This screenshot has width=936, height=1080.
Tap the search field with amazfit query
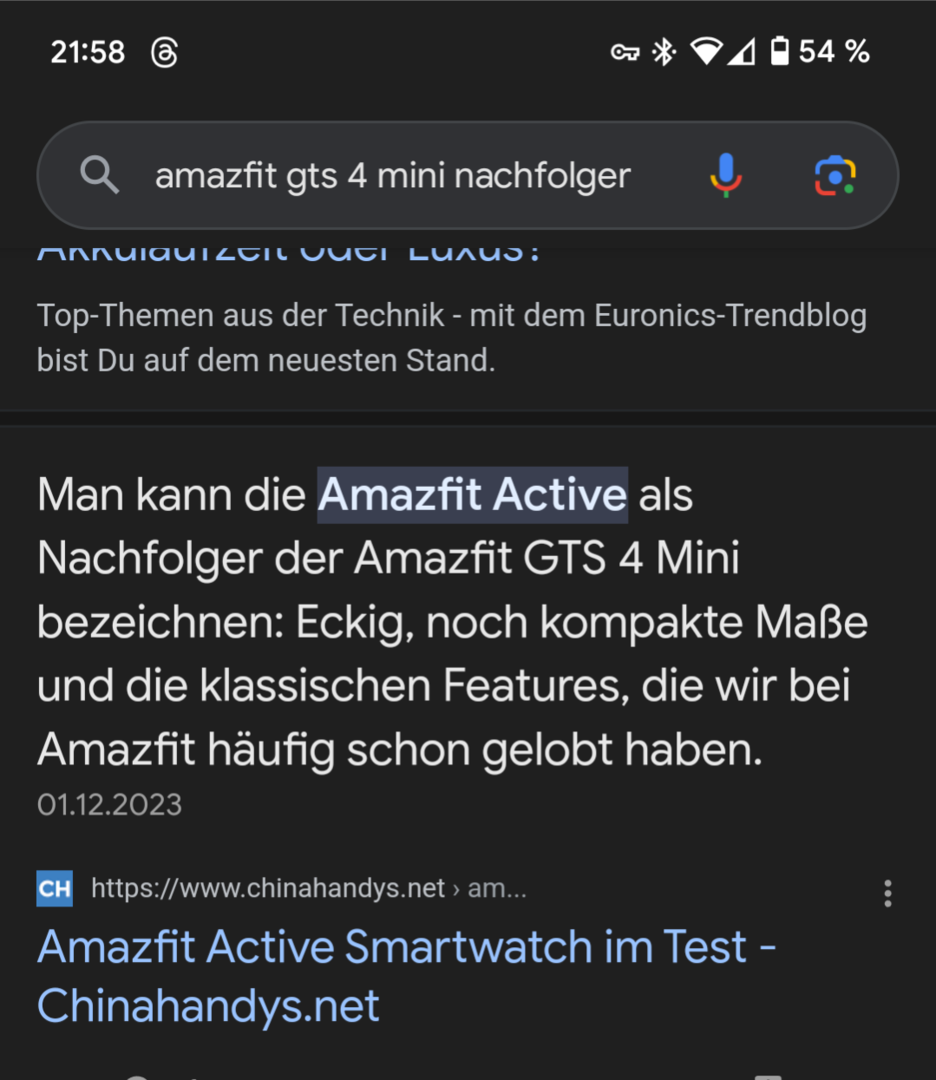(392, 176)
